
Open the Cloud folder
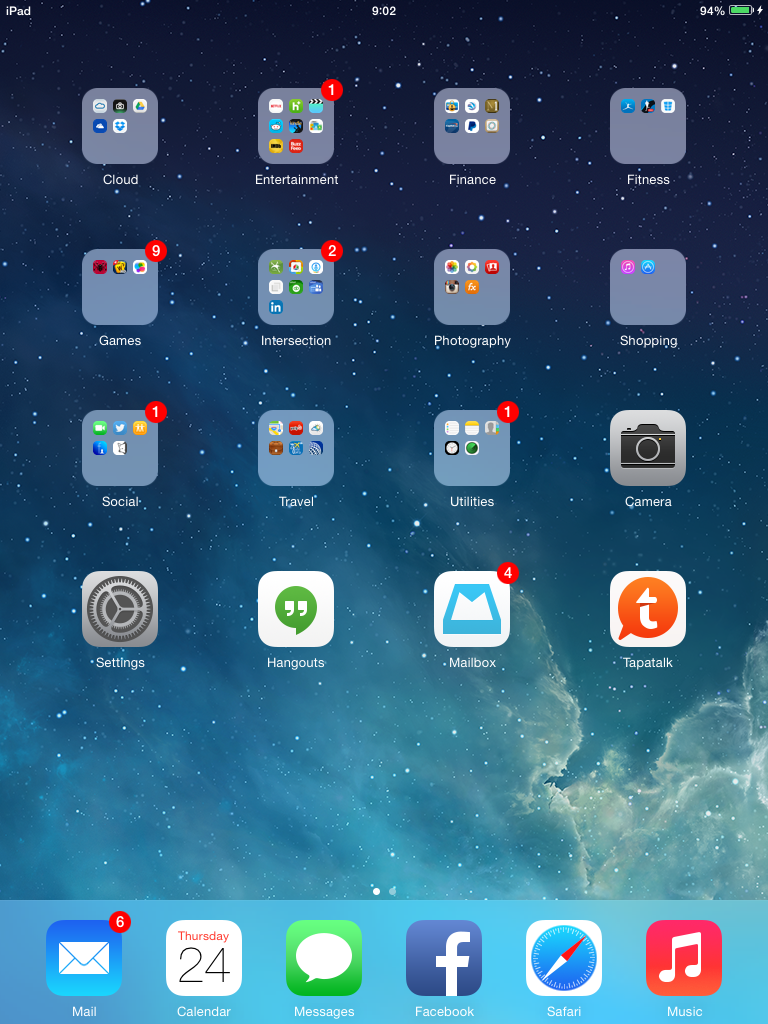pyautogui.click(x=120, y=126)
